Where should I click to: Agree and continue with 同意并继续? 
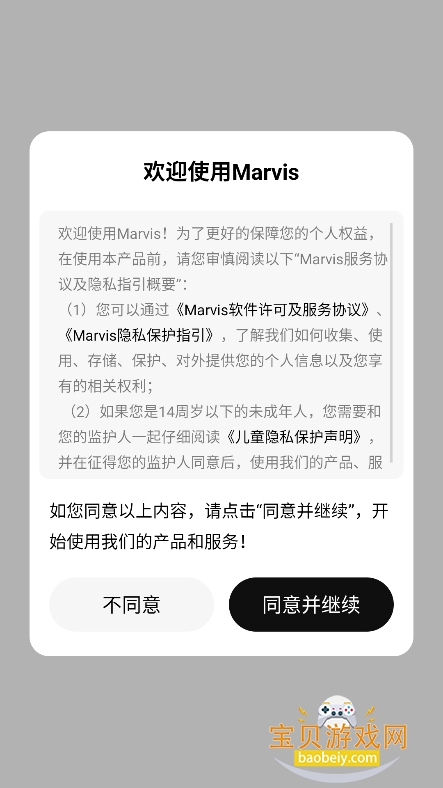click(x=311, y=604)
